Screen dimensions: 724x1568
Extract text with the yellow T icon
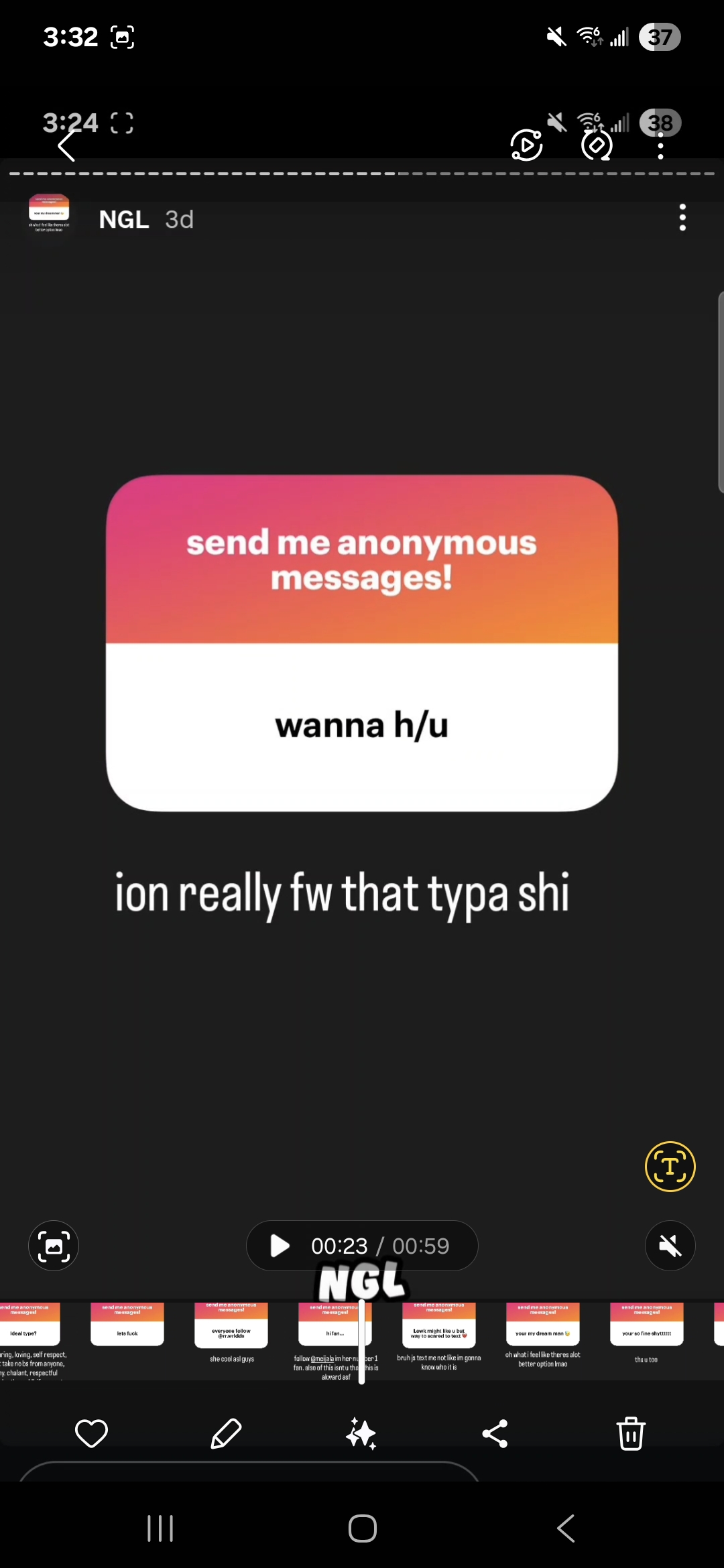[670, 1167]
